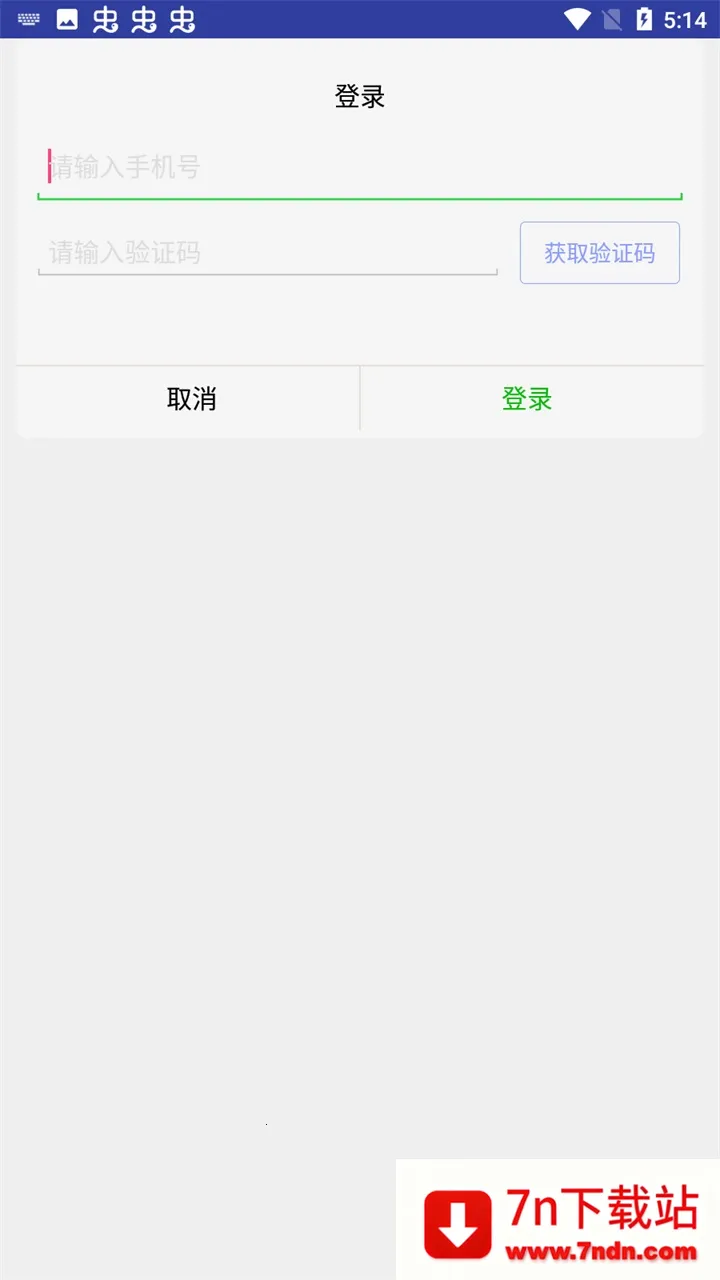
Task: Tap the 登录 dialog title text
Action: pos(359,96)
